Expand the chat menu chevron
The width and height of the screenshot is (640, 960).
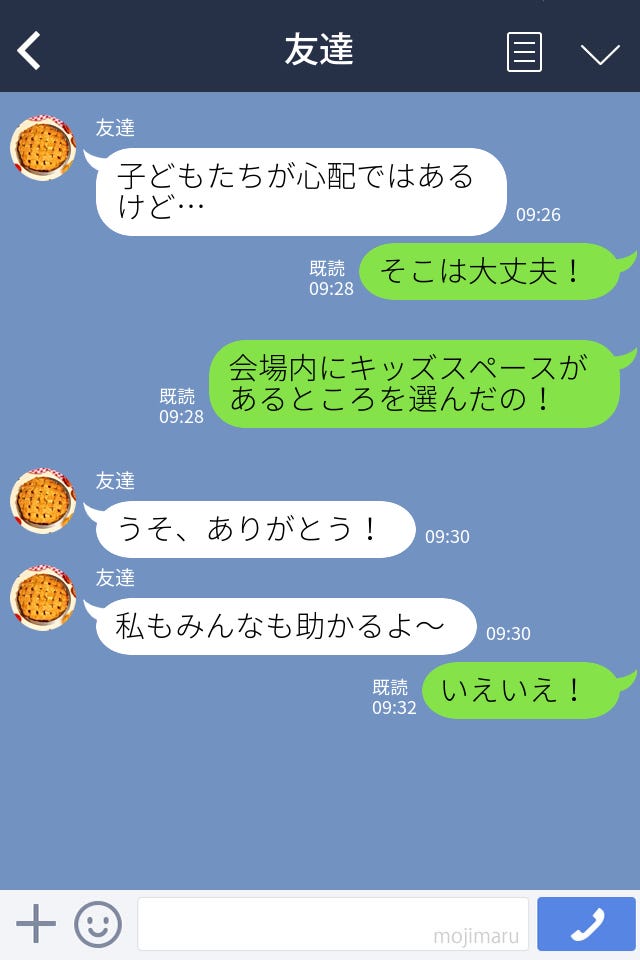(x=600, y=53)
